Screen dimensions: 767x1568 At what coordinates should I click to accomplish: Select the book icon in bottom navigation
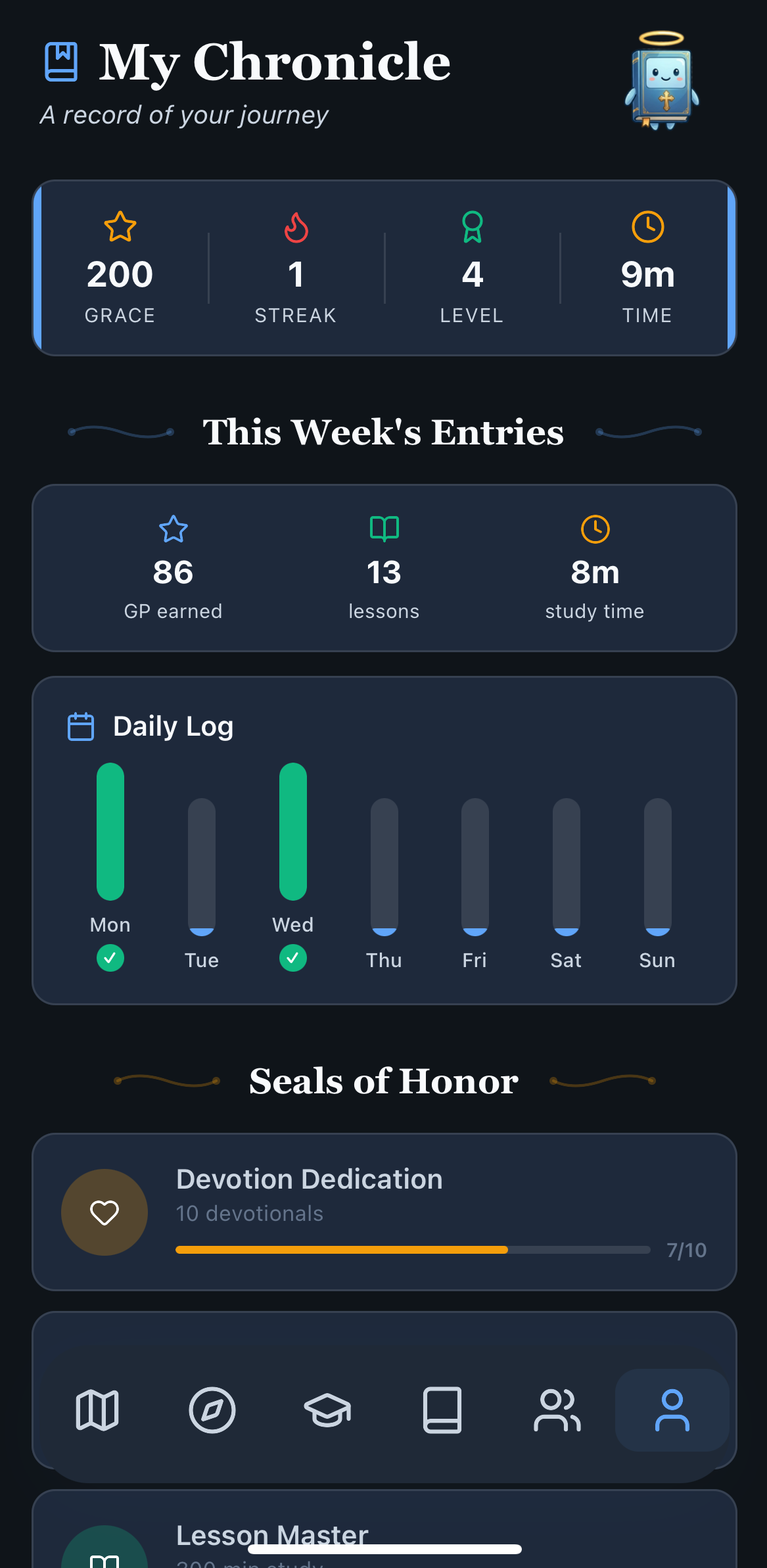[442, 1410]
